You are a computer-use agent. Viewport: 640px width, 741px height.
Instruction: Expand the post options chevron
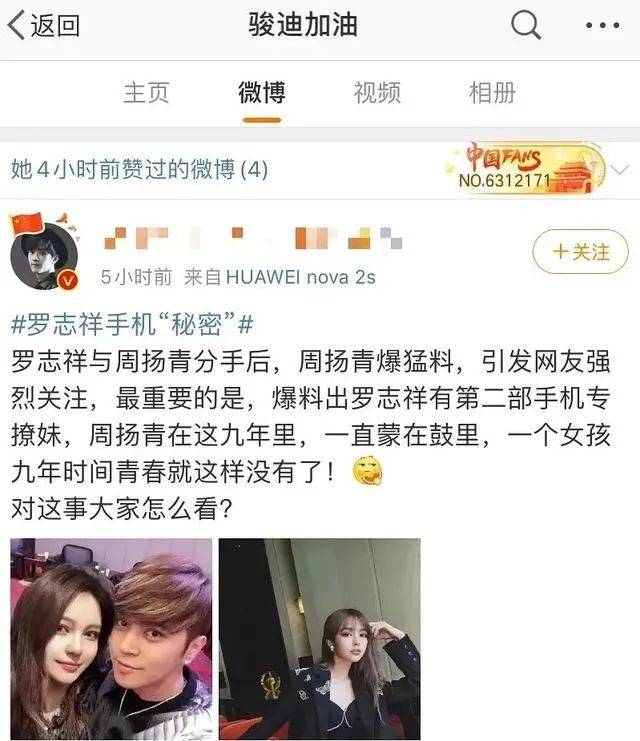coord(619,169)
